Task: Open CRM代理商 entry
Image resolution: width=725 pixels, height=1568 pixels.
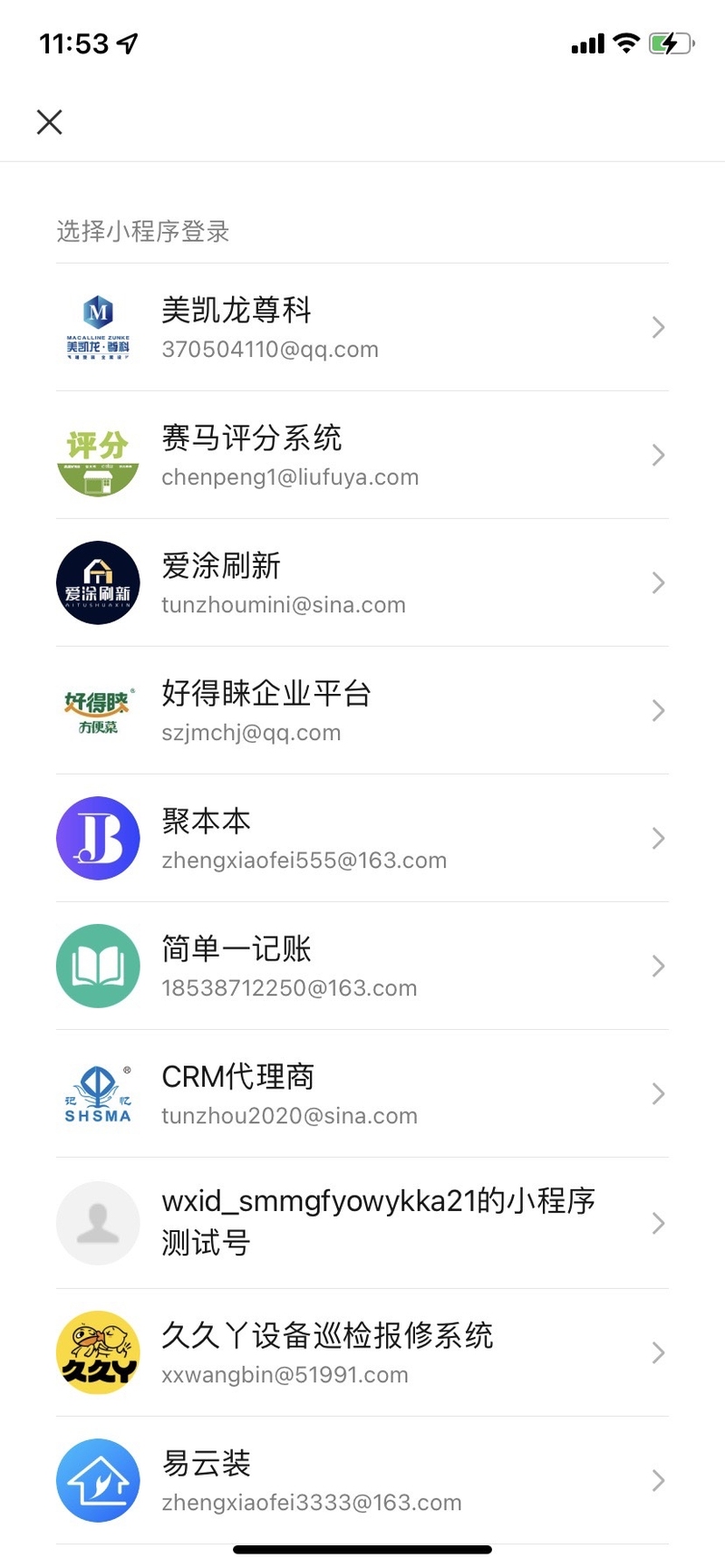Action: (362, 1093)
